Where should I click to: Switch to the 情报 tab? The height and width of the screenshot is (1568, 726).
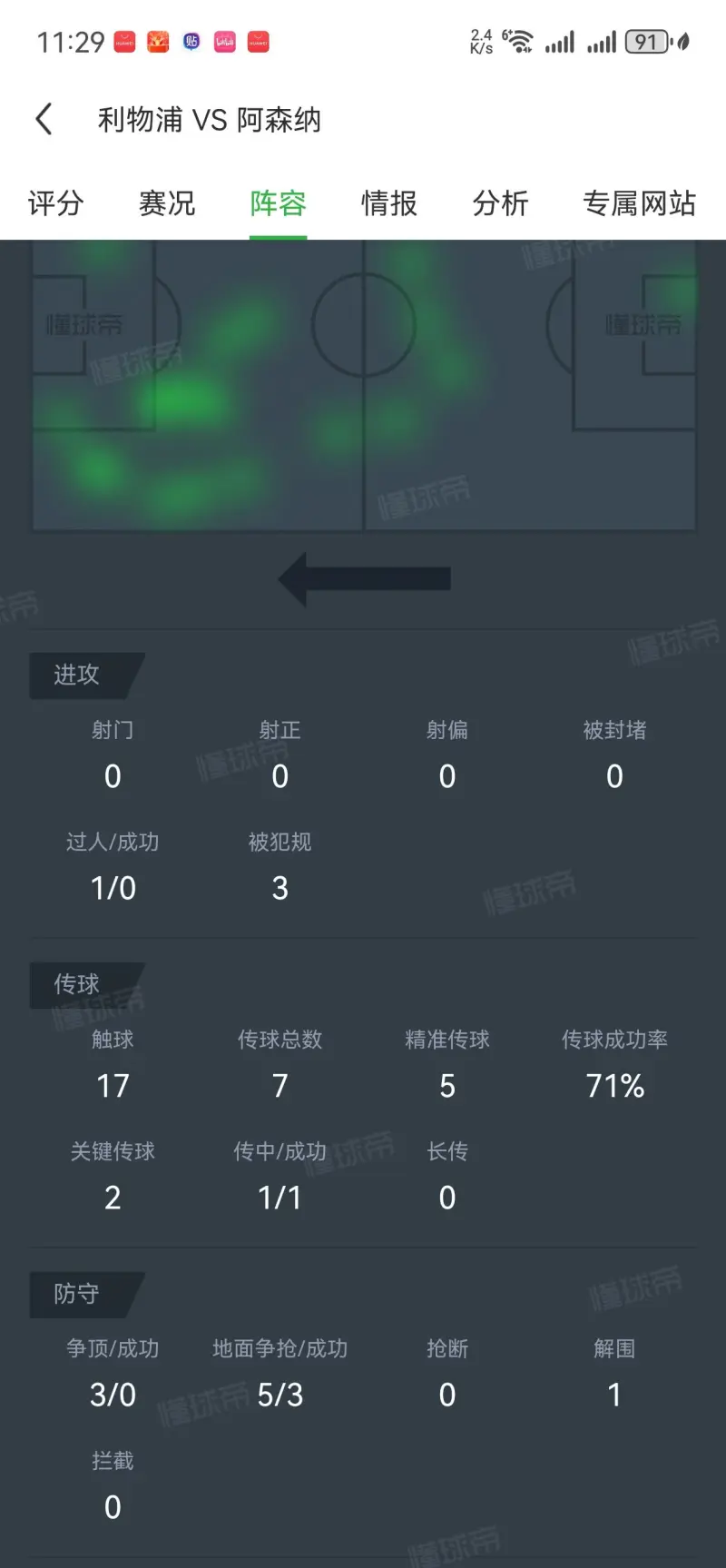tap(388, 203)
